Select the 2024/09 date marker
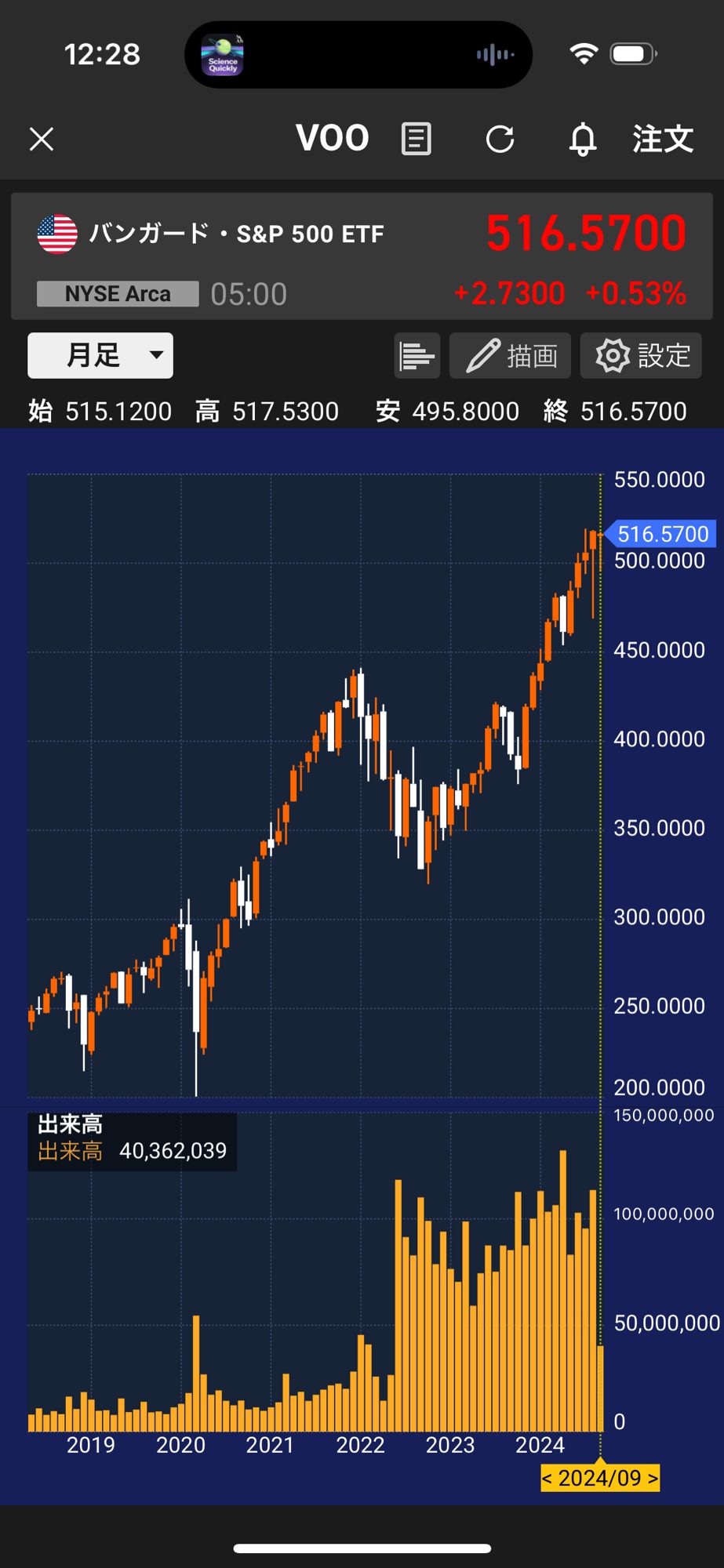This screenshot has height=1568, width=724. 599,1478
